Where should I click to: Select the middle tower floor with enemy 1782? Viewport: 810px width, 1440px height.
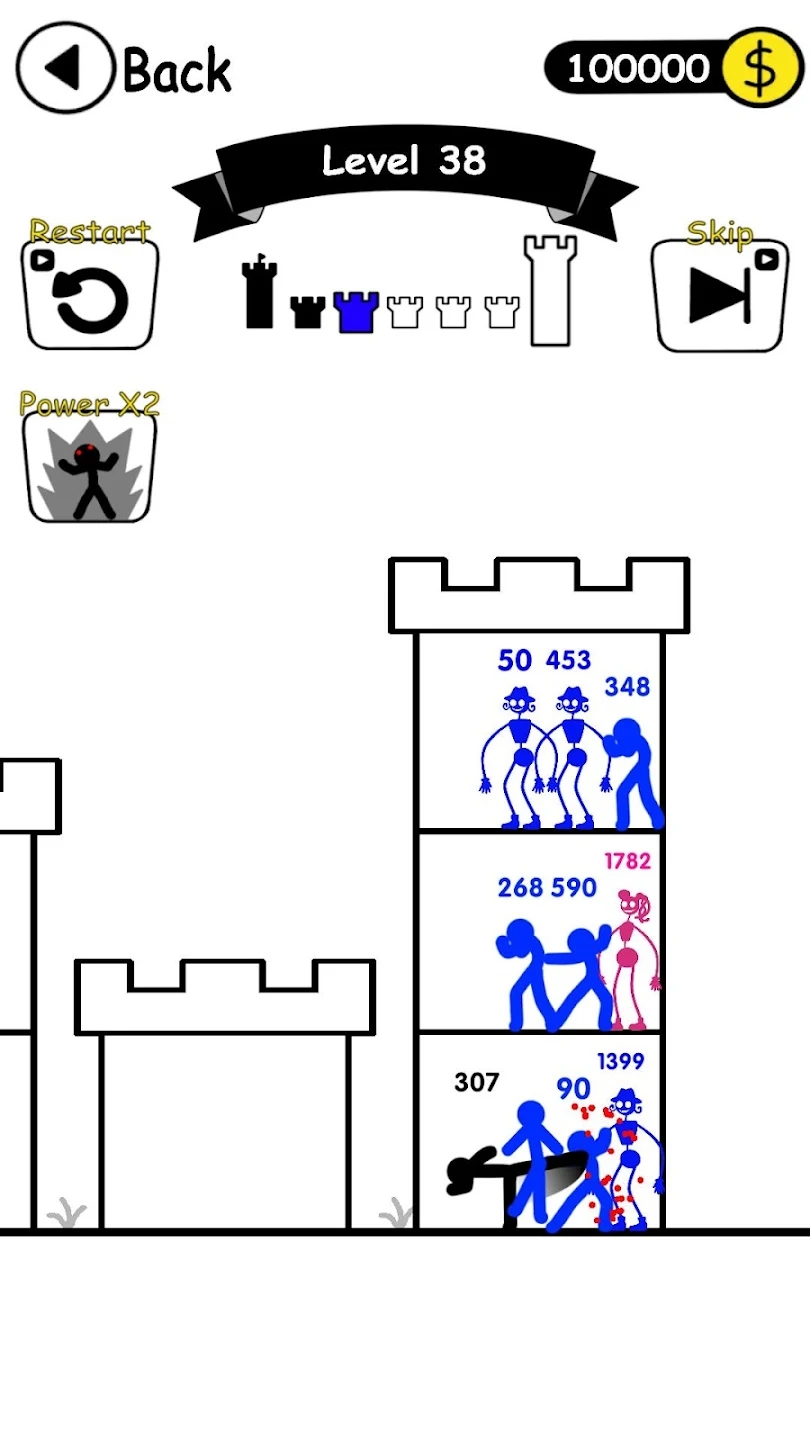point(540,932)
